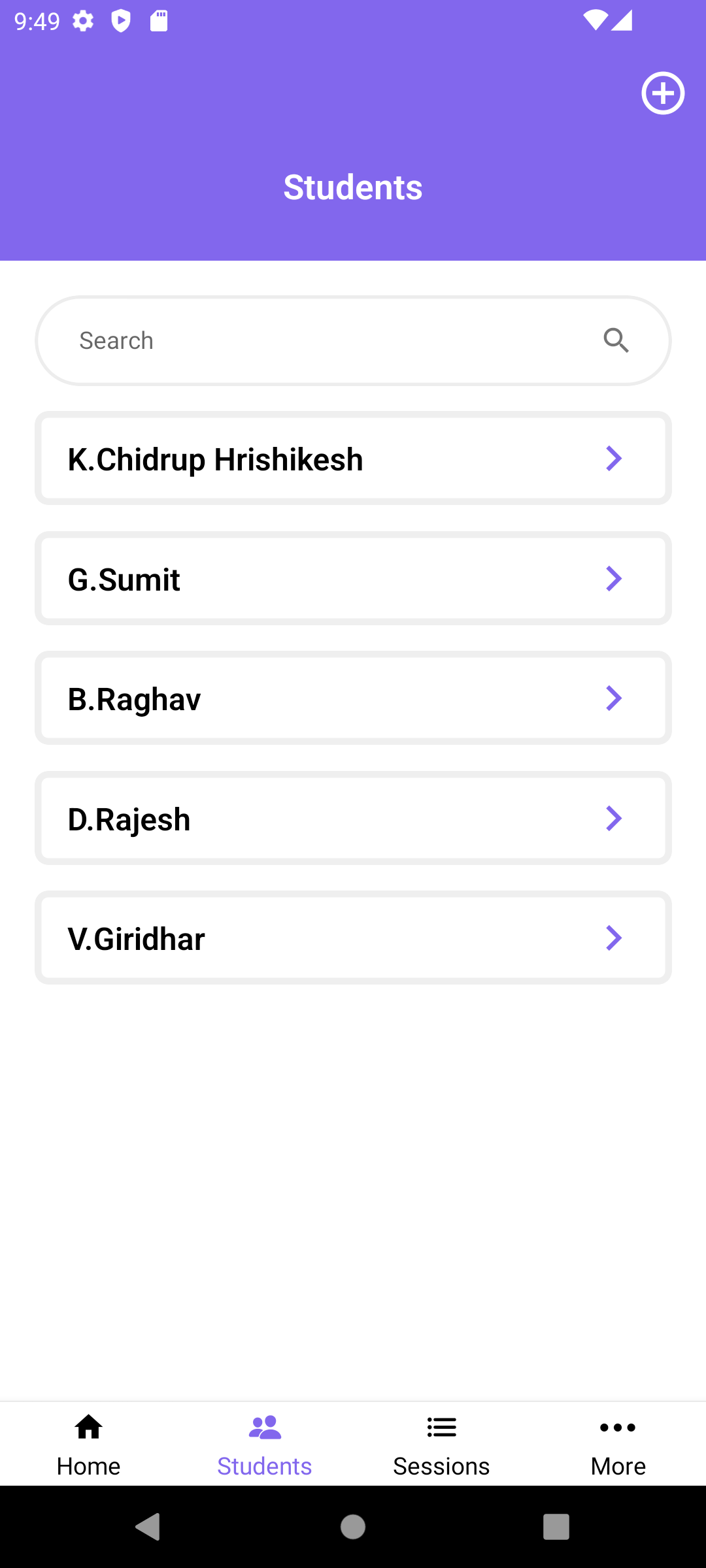Go to the Sessions tab
This screenshot has width=706, height=1568.
pos(441,1445)
